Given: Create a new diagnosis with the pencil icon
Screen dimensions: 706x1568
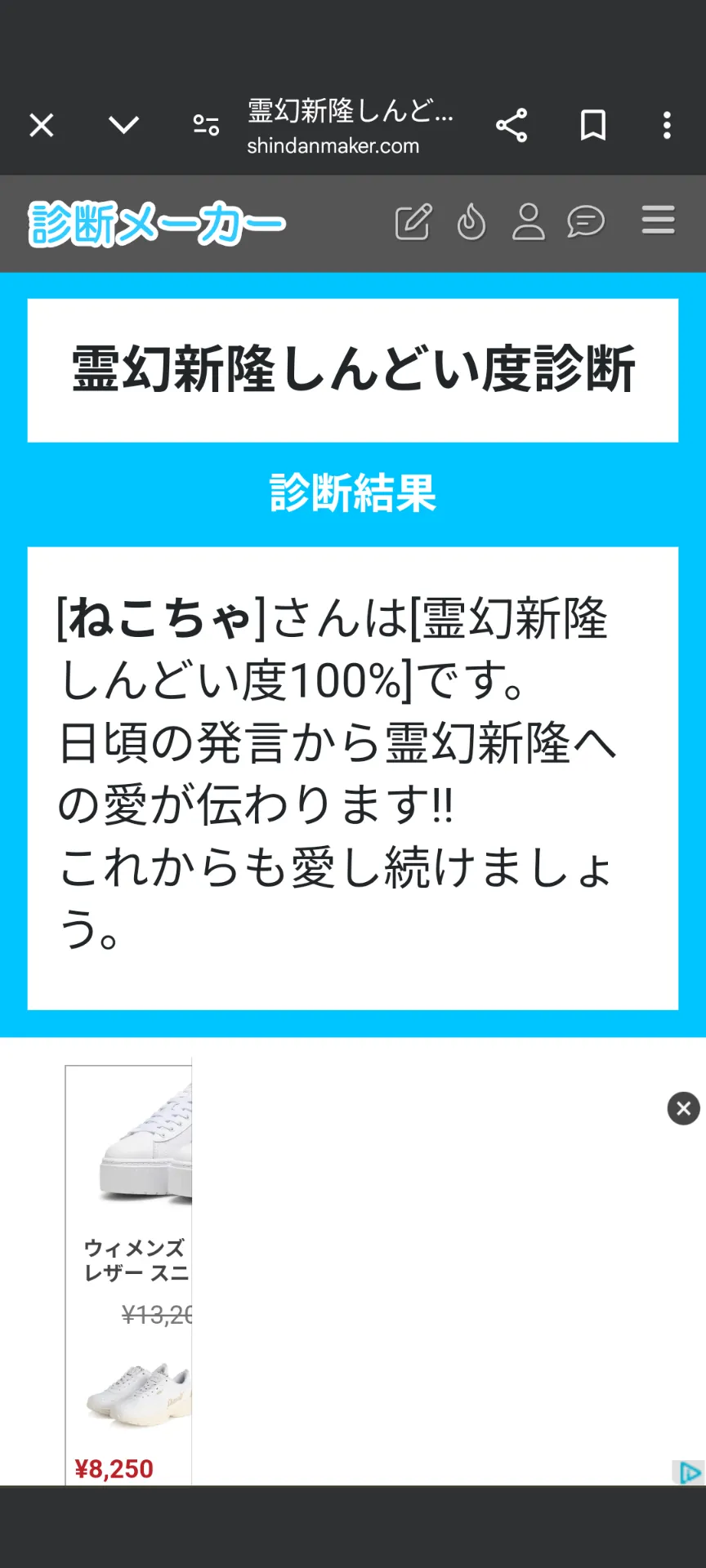Looking at the screenshot, I should (413, 222).
